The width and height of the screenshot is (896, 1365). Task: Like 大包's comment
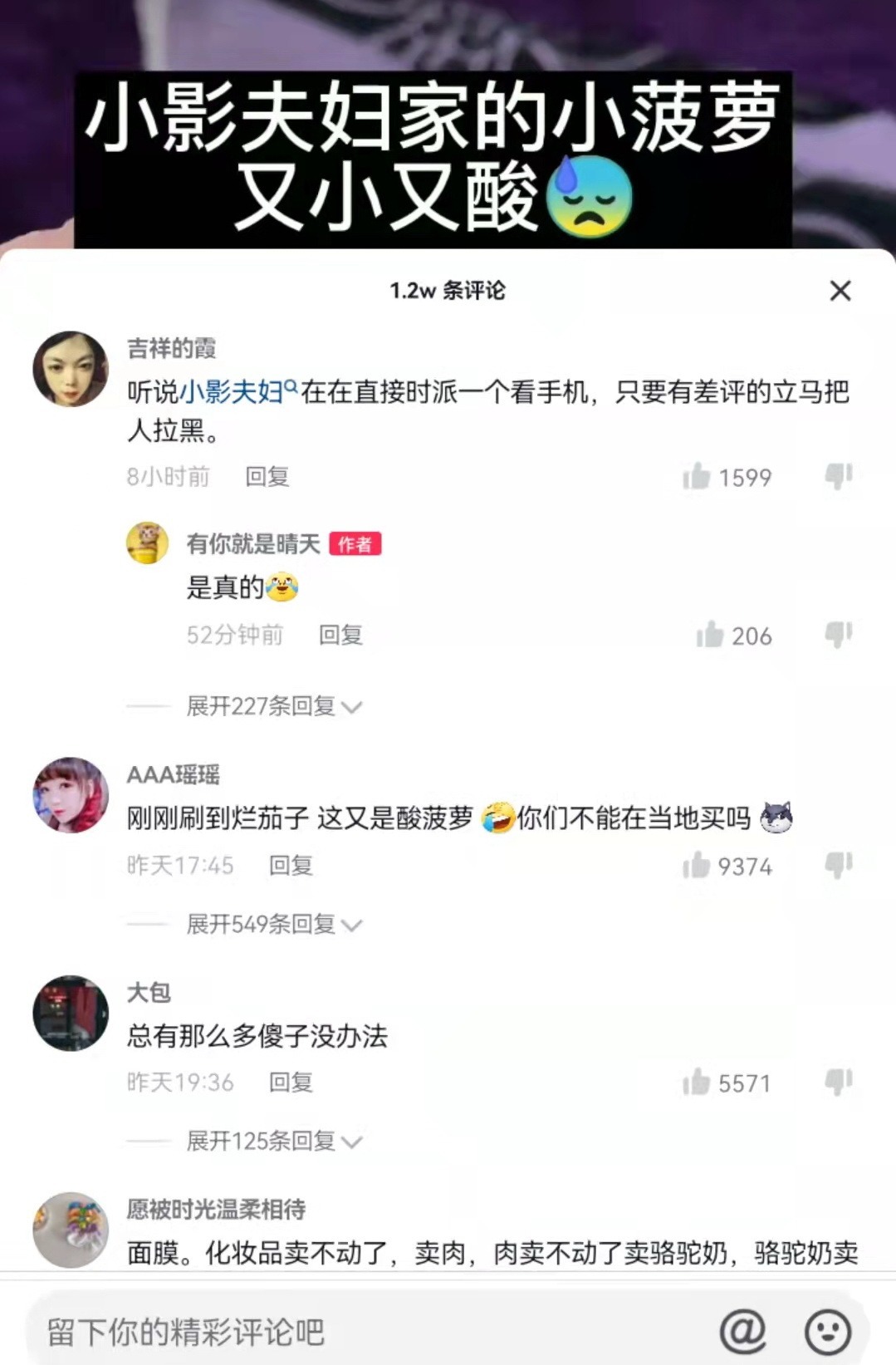click(698, 1083)
